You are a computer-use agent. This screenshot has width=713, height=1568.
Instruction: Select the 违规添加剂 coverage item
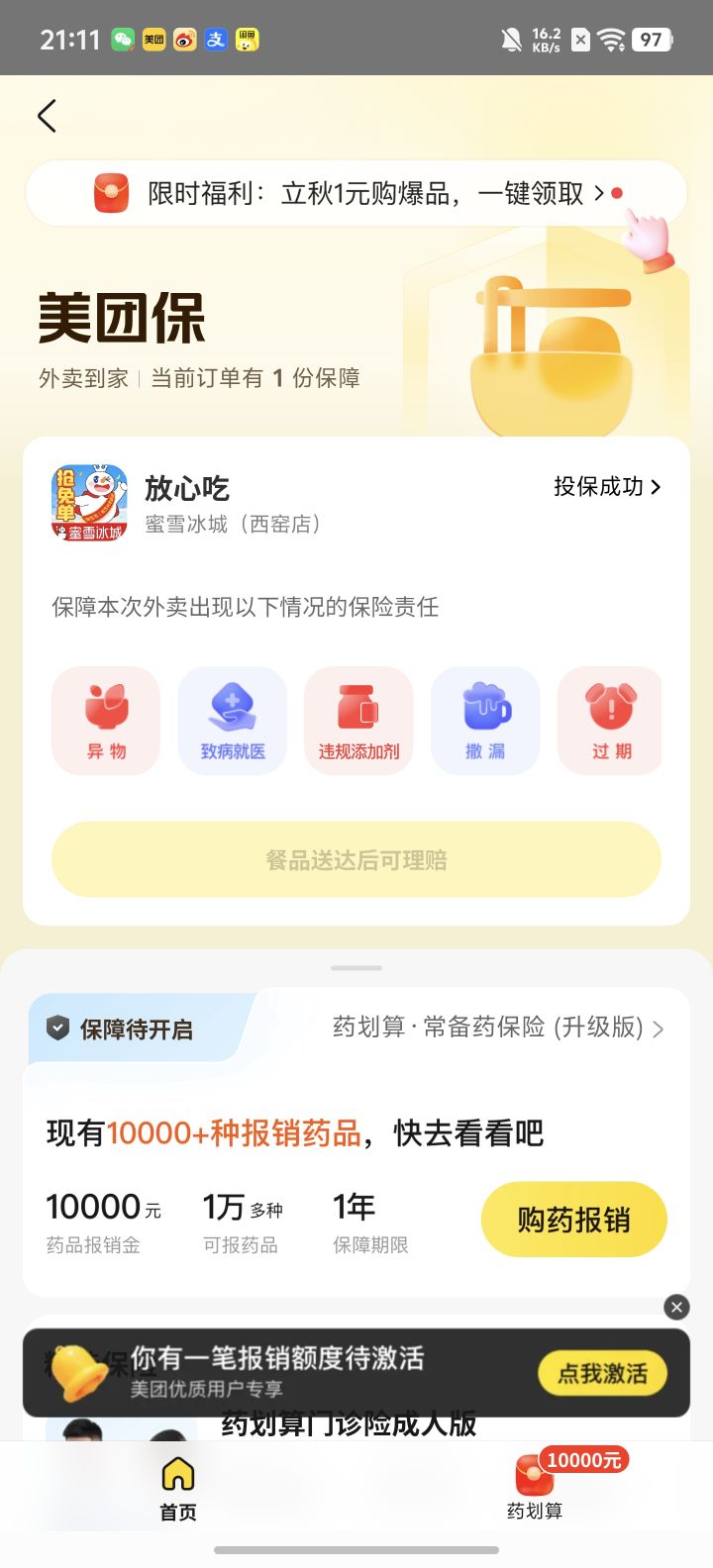pos(358,721)
